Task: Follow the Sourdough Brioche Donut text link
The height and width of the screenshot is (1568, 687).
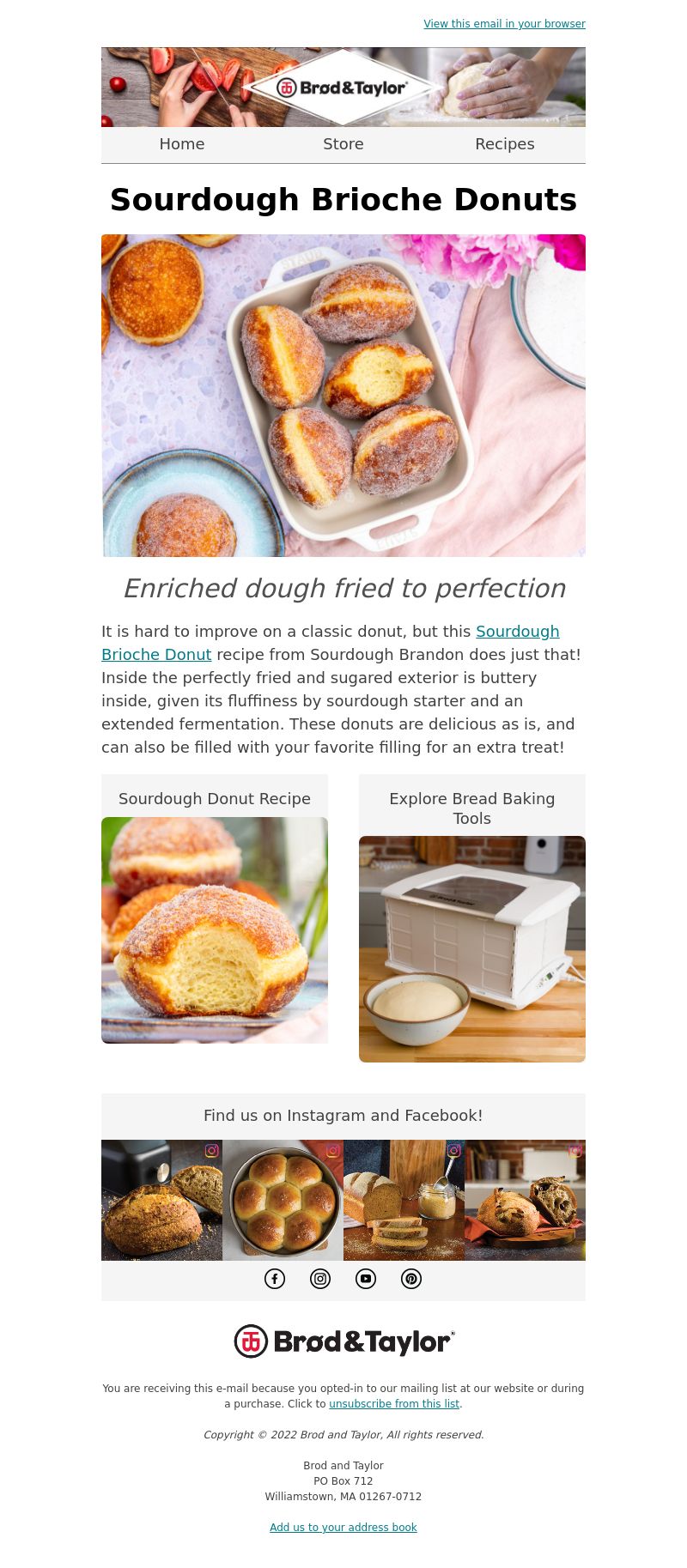Action: click(331, 643)
